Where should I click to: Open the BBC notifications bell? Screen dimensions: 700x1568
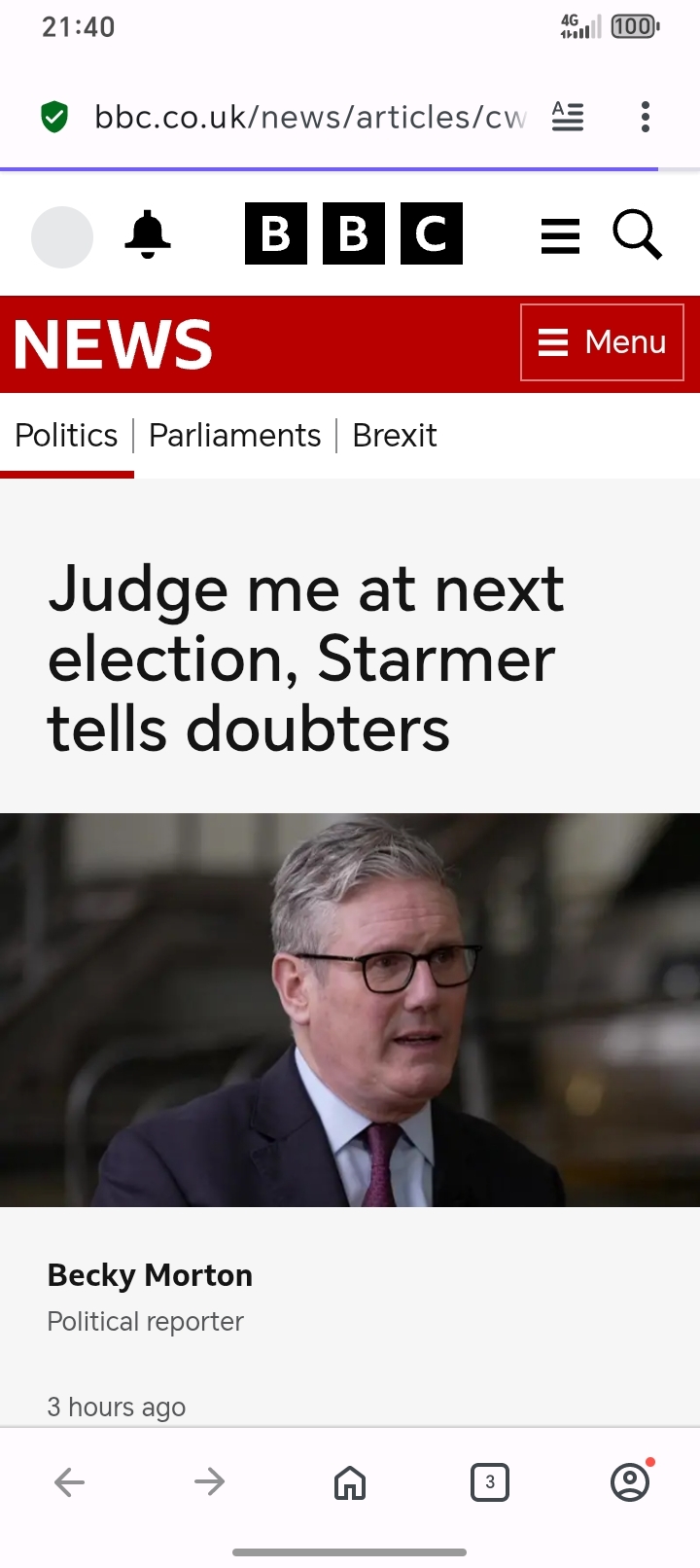click(148, 234)
